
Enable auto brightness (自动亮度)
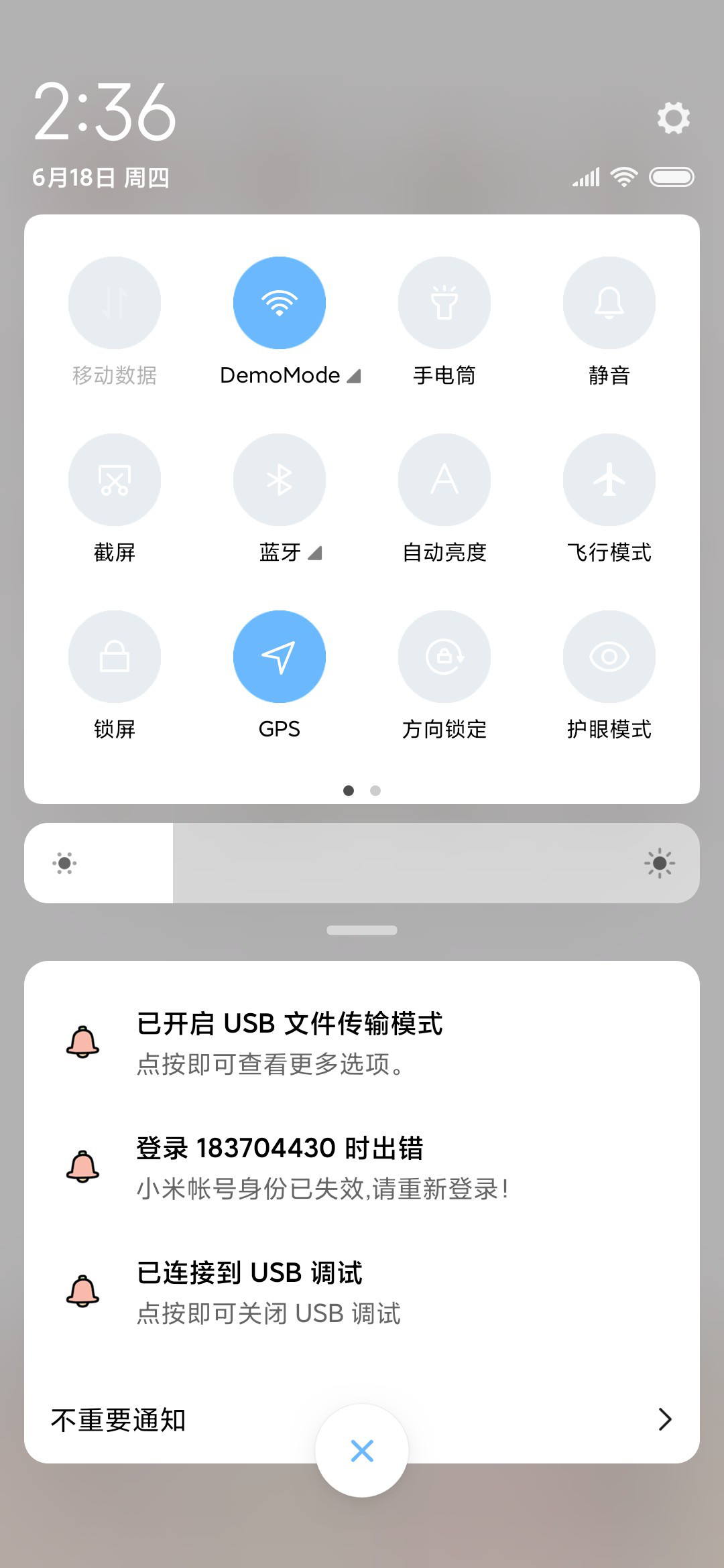click(x=444, y=480)
